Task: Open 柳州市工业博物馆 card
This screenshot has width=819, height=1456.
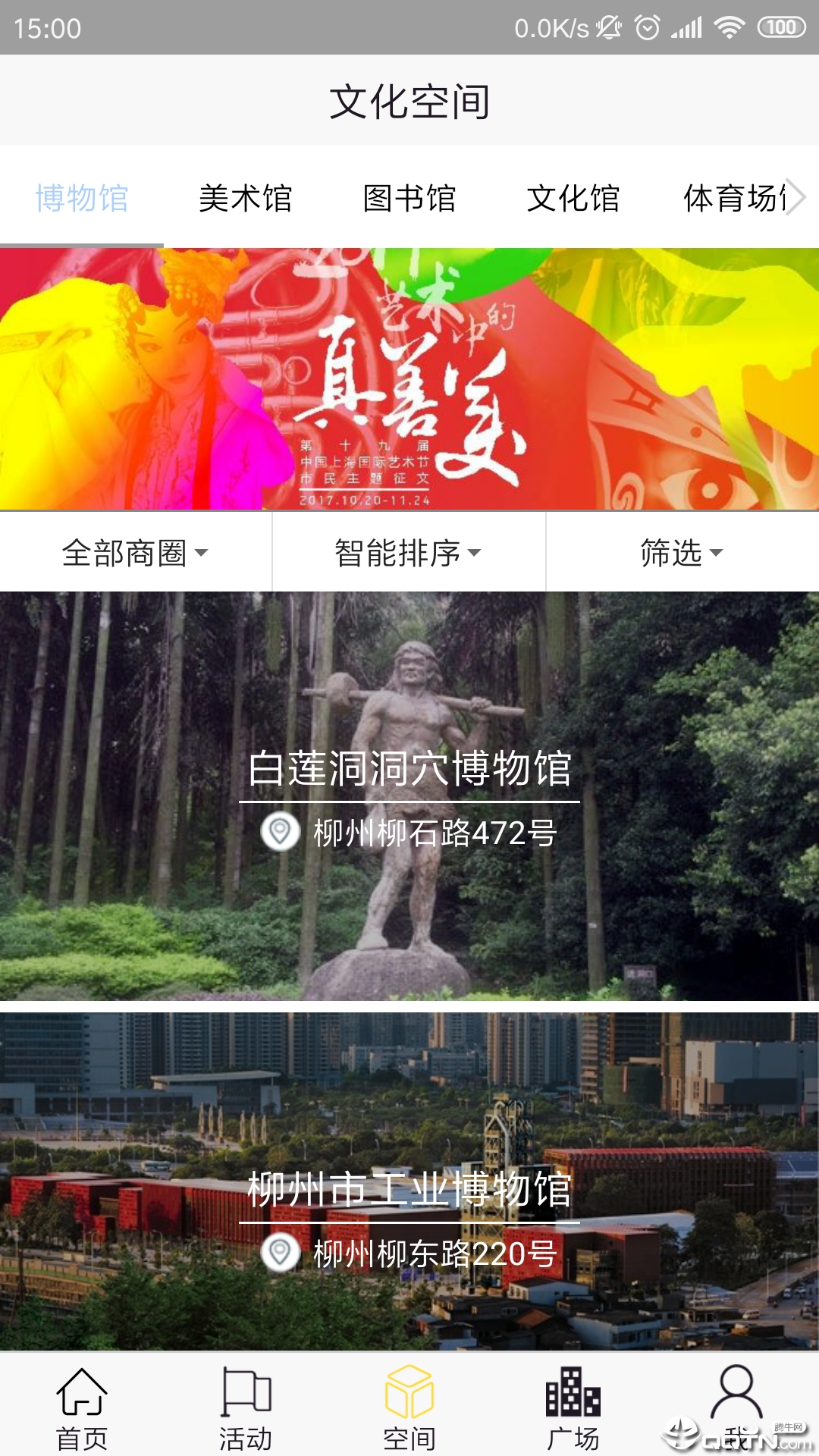Action: click(x=409, y=1183)
